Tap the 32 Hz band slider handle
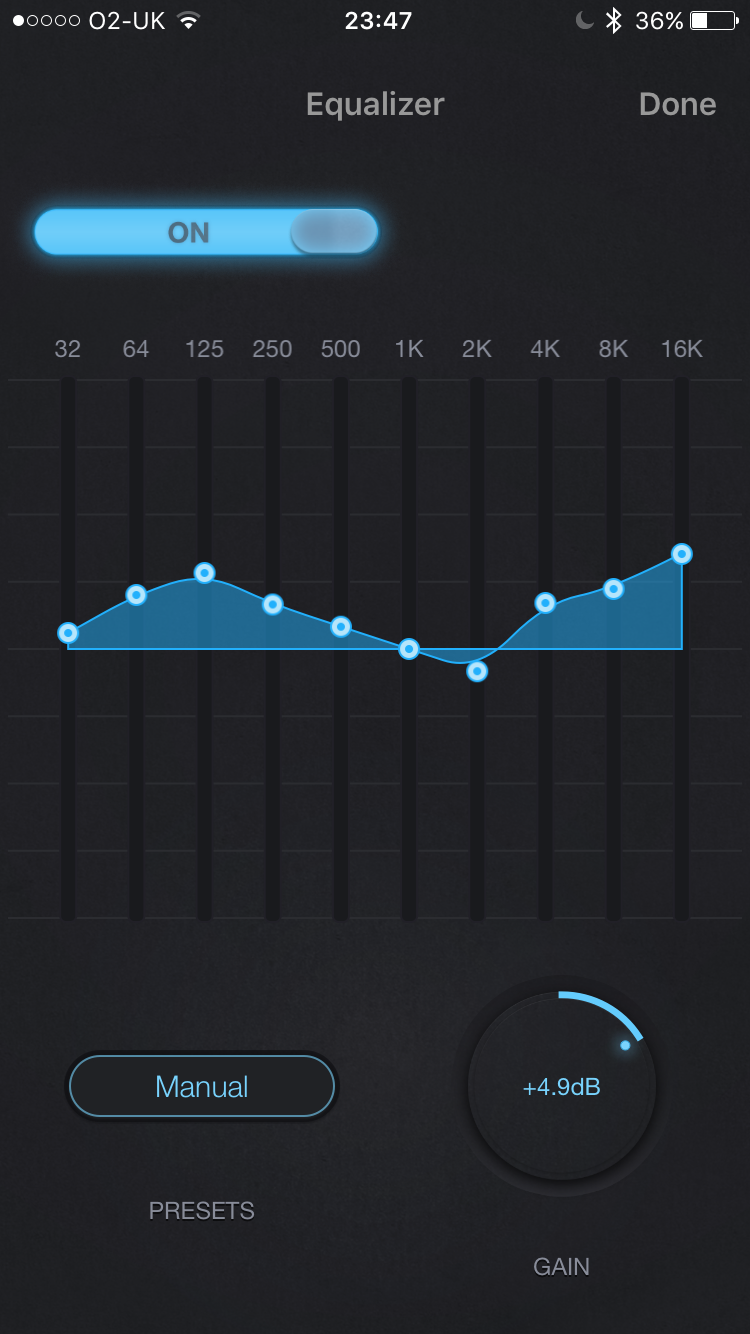 [x=68, y=633]
